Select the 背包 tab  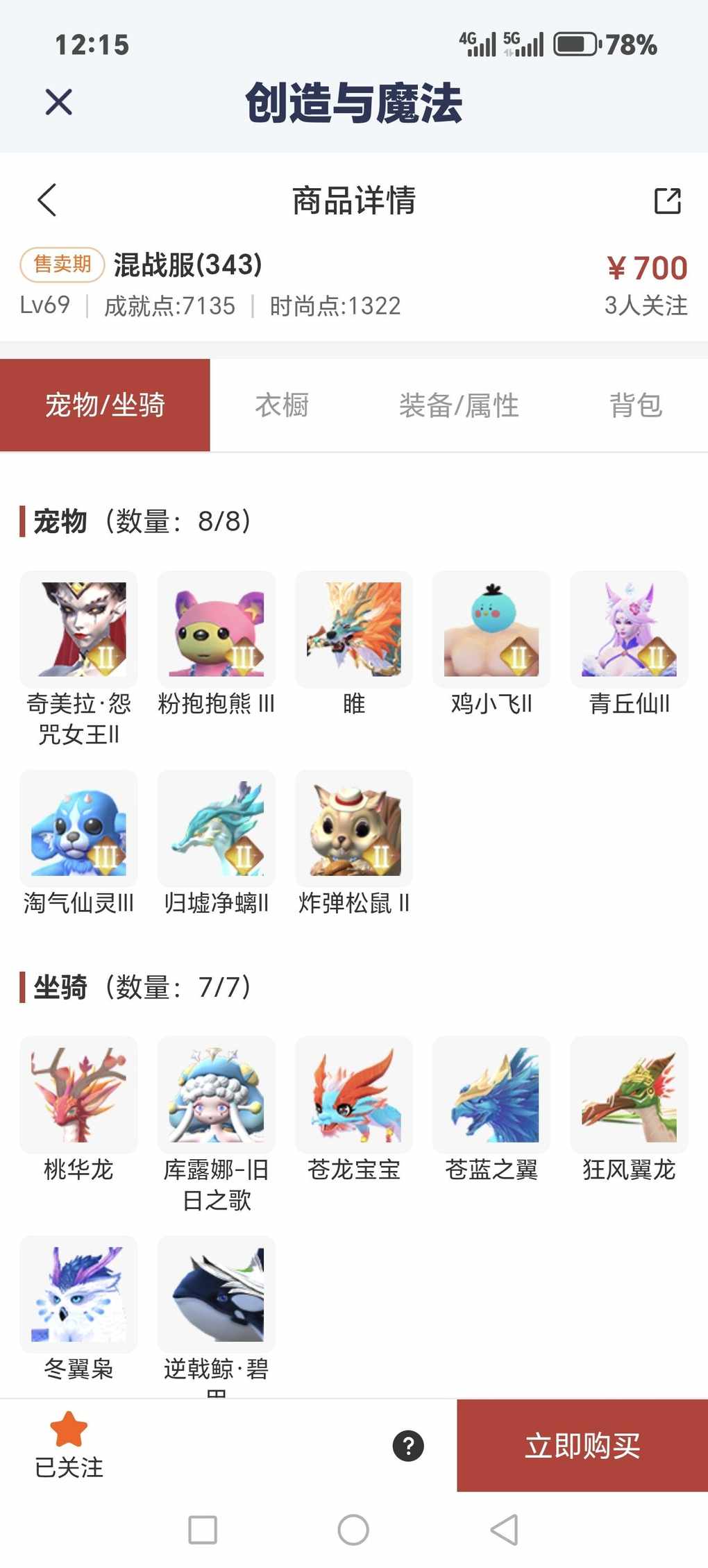[x=635, y=405]
